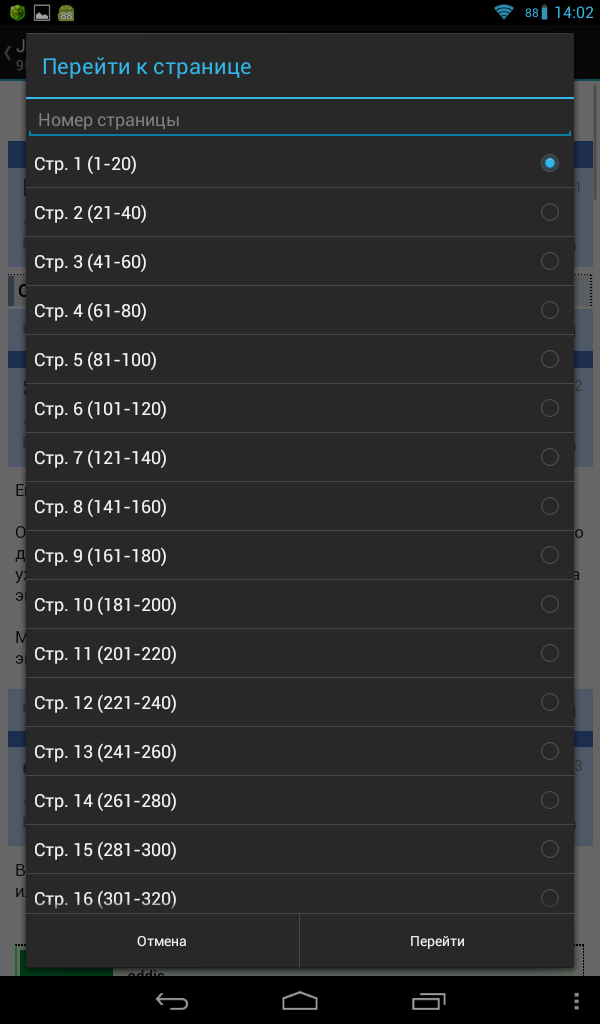600x1024 pixels.
Task: Pick Стр. 9 (161-180)
Action: tap(300, 555)
